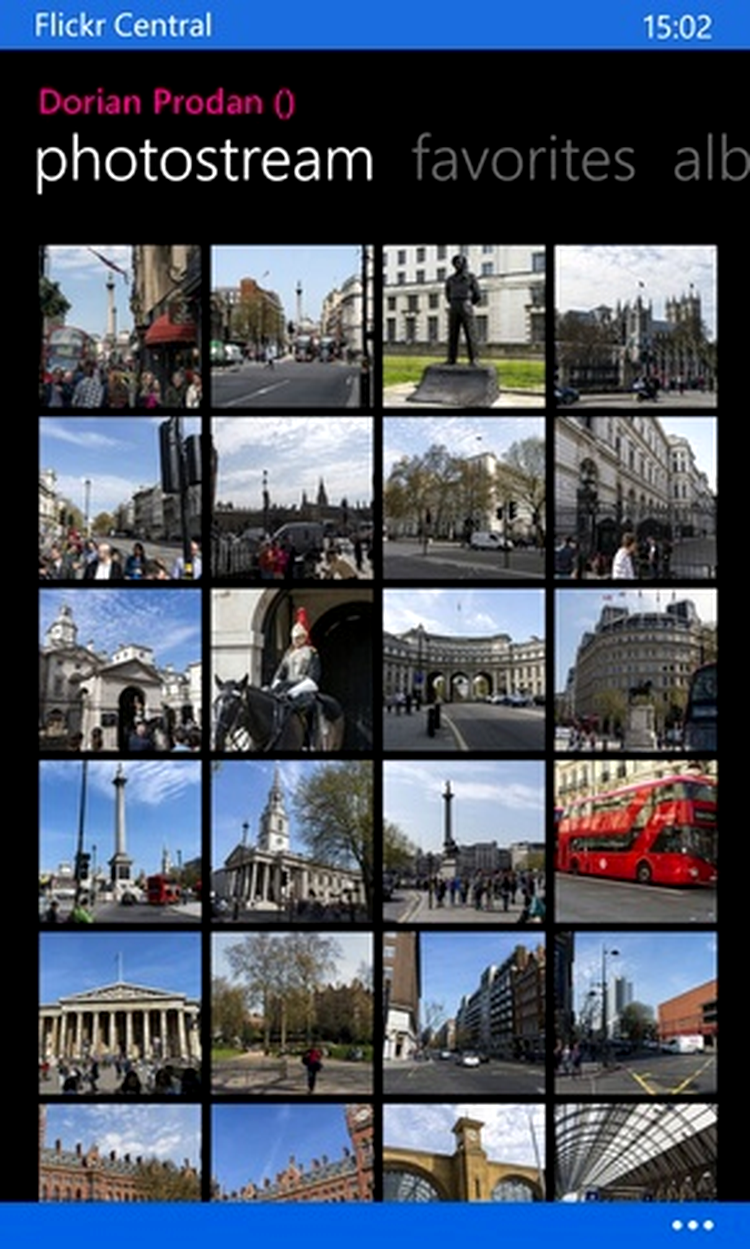Open the crowded street with red awning photo
This screenshot has height=1249, width=750.
[120, 326]
